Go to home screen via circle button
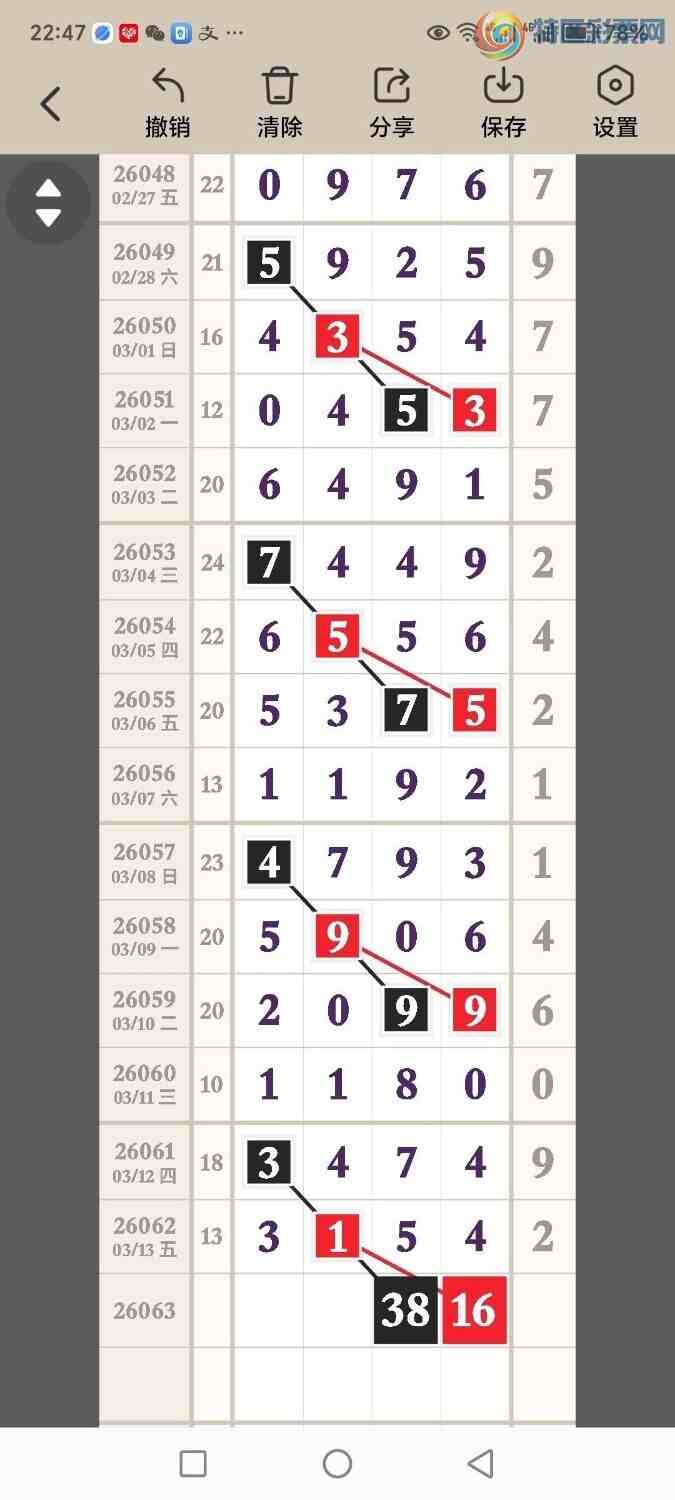Viewport: 675px width, 1500px height. pos(337,1464)
